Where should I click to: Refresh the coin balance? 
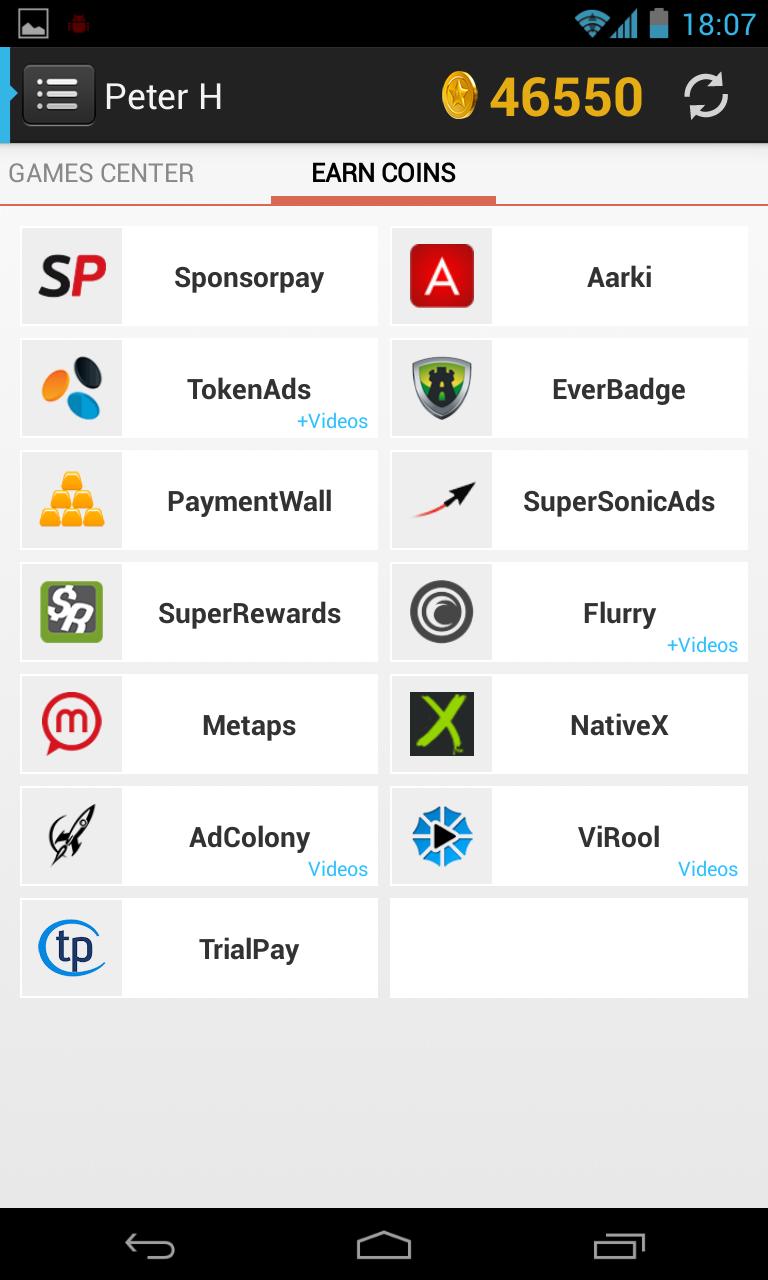[x=705, y=97]
